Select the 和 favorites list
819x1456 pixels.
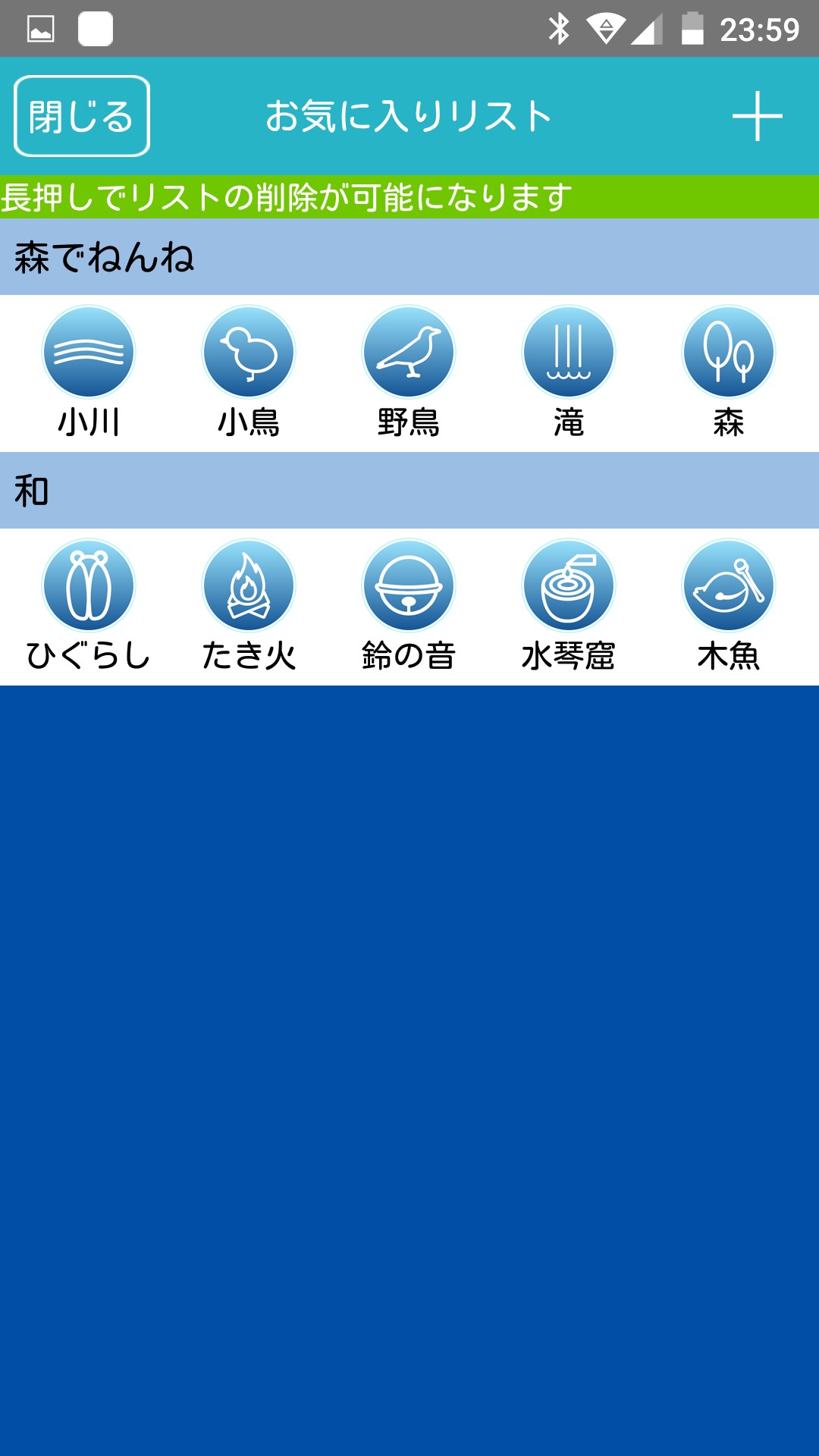pyautogui.click(x=409, y=491)
